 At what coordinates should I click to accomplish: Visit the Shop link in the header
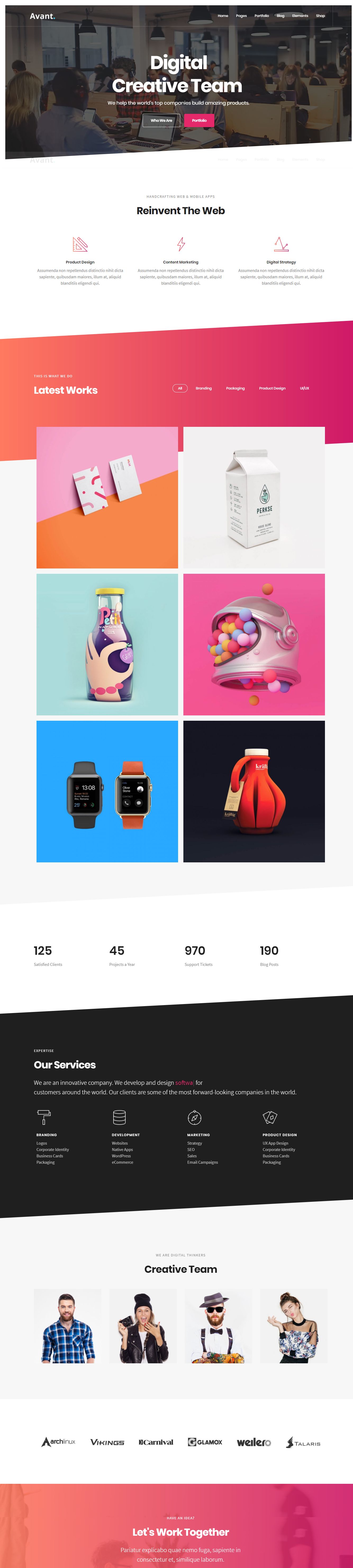(x=320, y=16)
